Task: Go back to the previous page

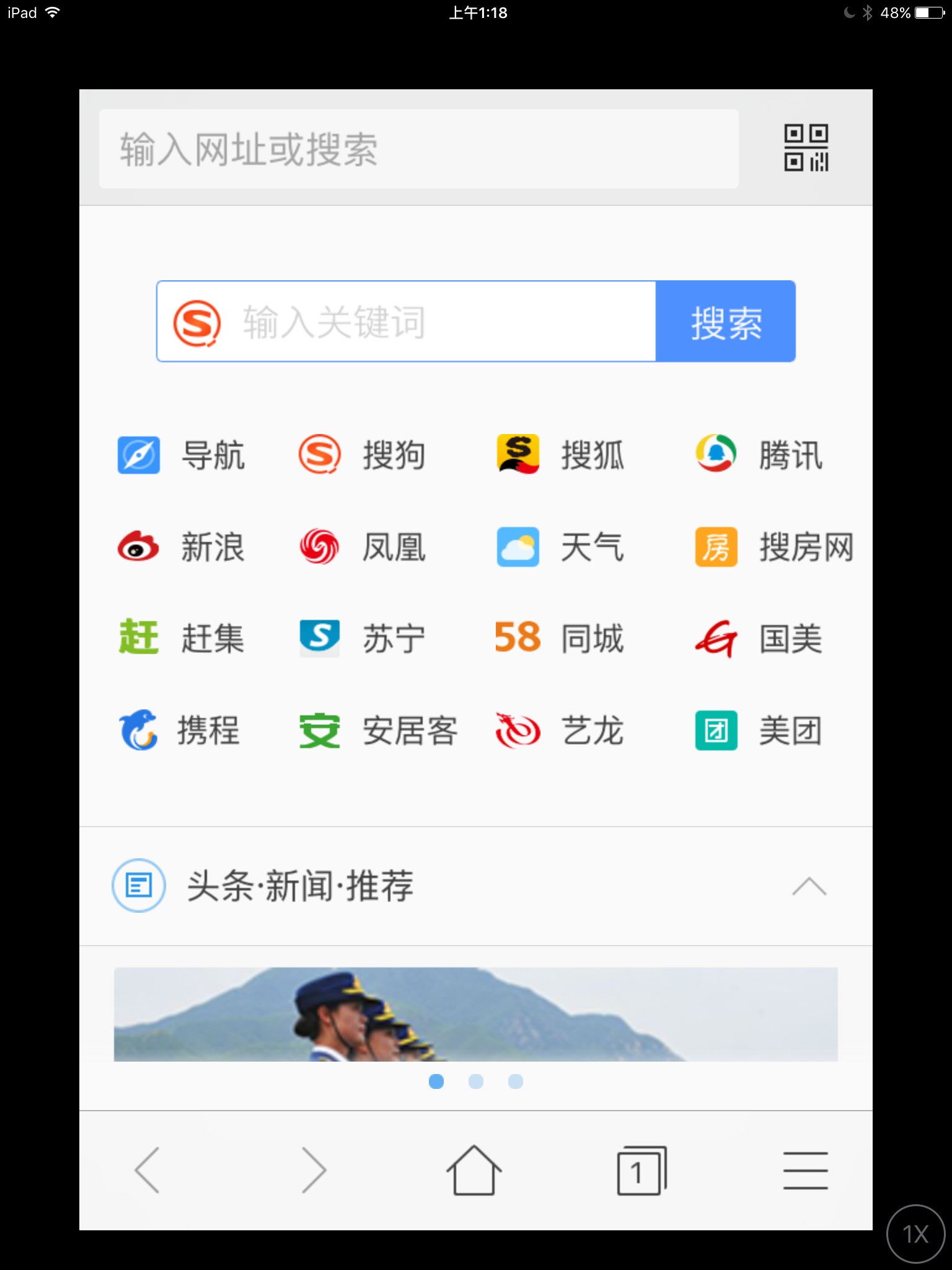Action: 148,1170
